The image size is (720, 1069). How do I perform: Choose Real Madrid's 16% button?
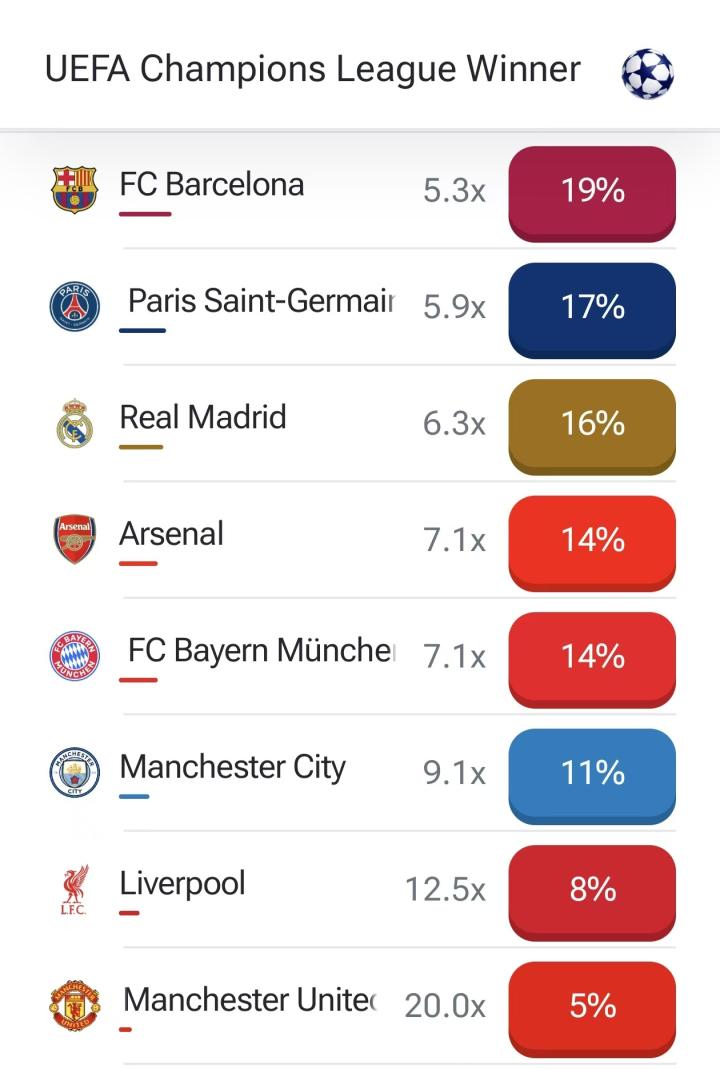(x=592, y=427)
